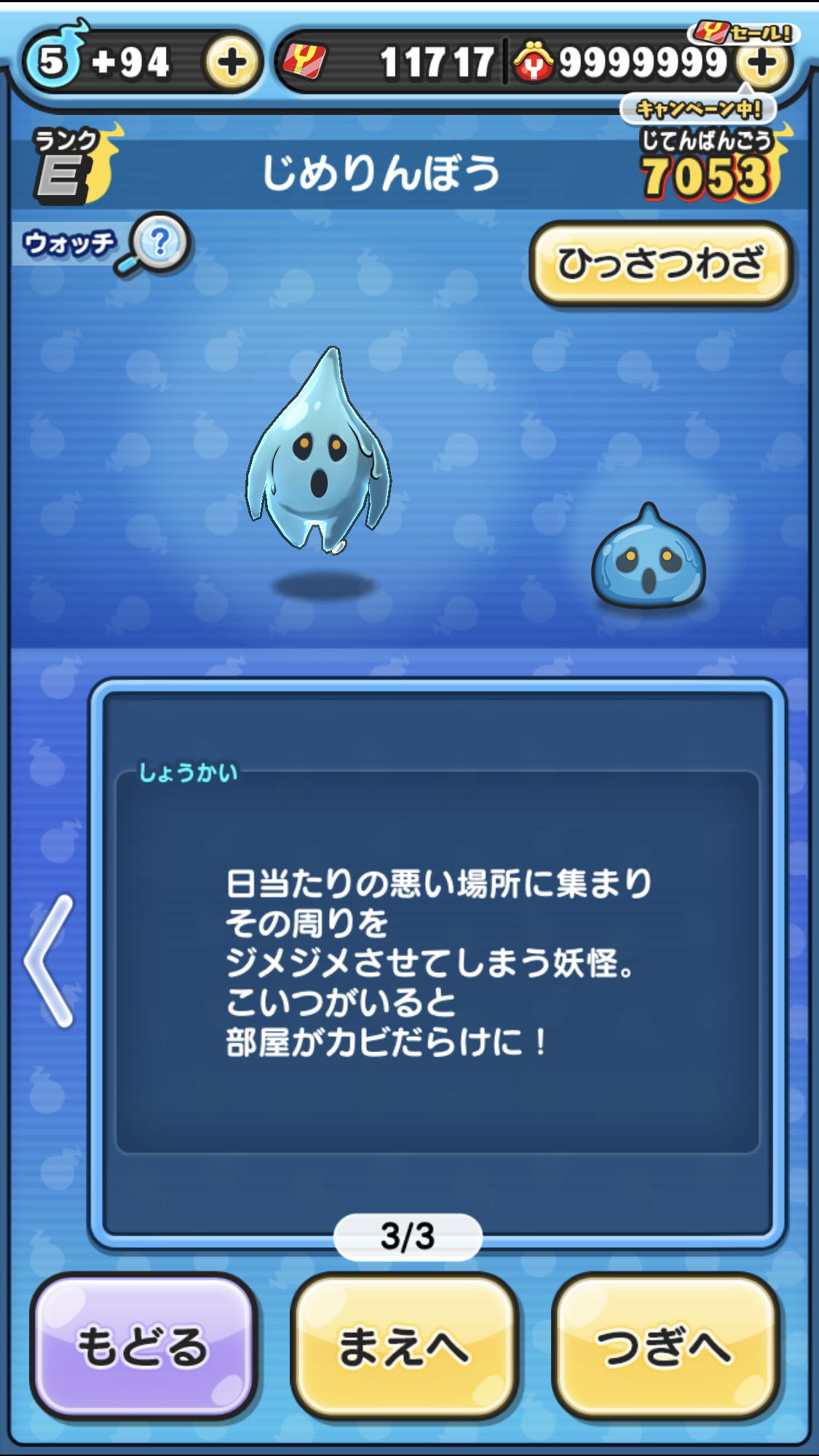This screenshot has height=1456, width=819.
Task: Go back with the もどる button
Action: 143,1347
